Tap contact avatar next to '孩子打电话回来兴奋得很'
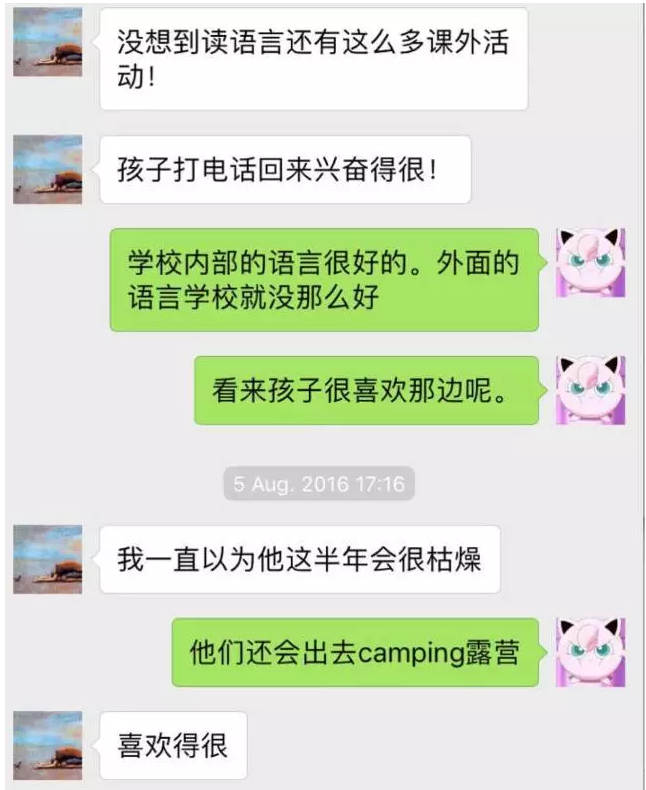The height and width of the screenshot is (790, 646). pos(48,169)
